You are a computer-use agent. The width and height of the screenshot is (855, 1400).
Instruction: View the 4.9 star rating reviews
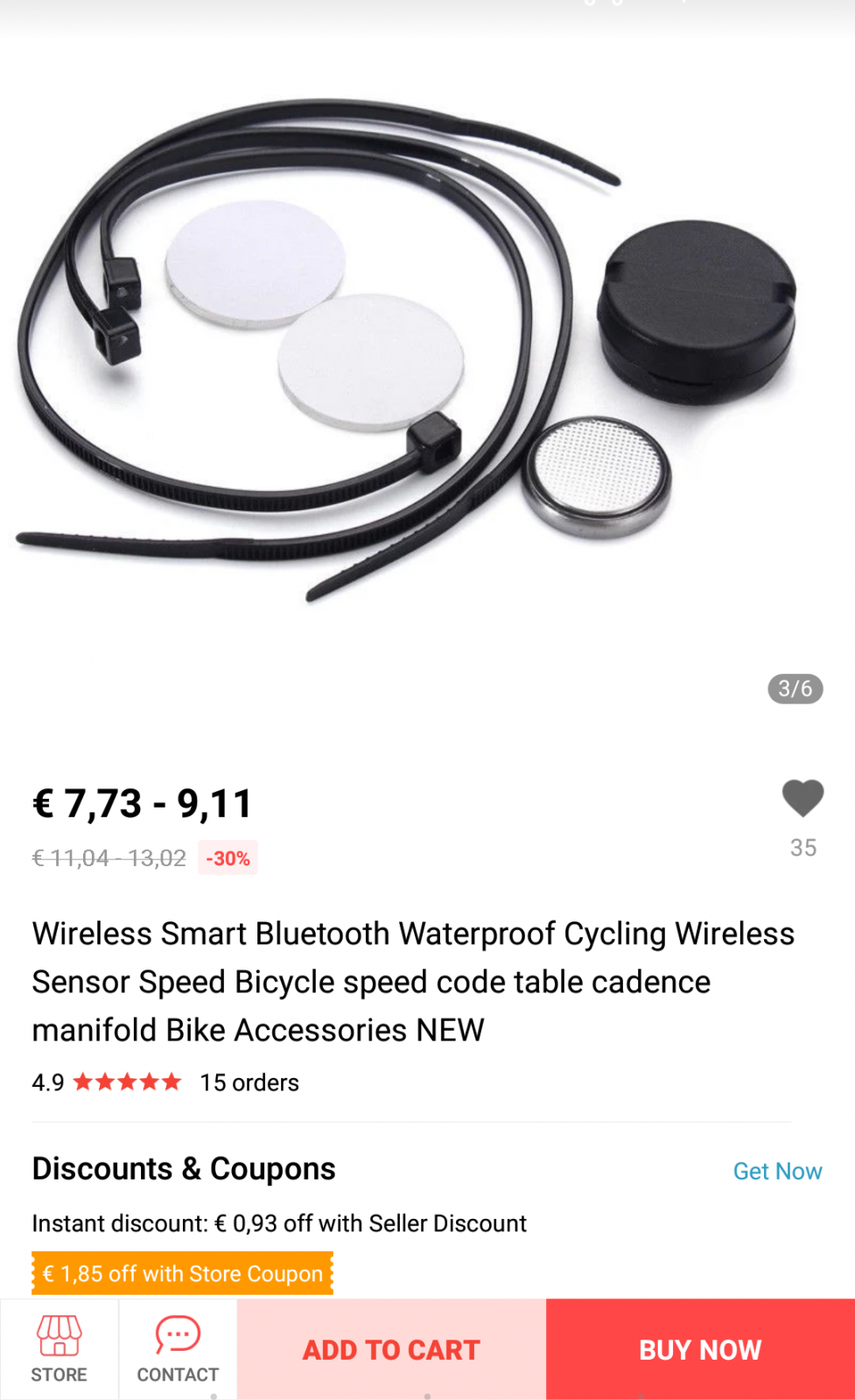click(x=127, y=1082)
